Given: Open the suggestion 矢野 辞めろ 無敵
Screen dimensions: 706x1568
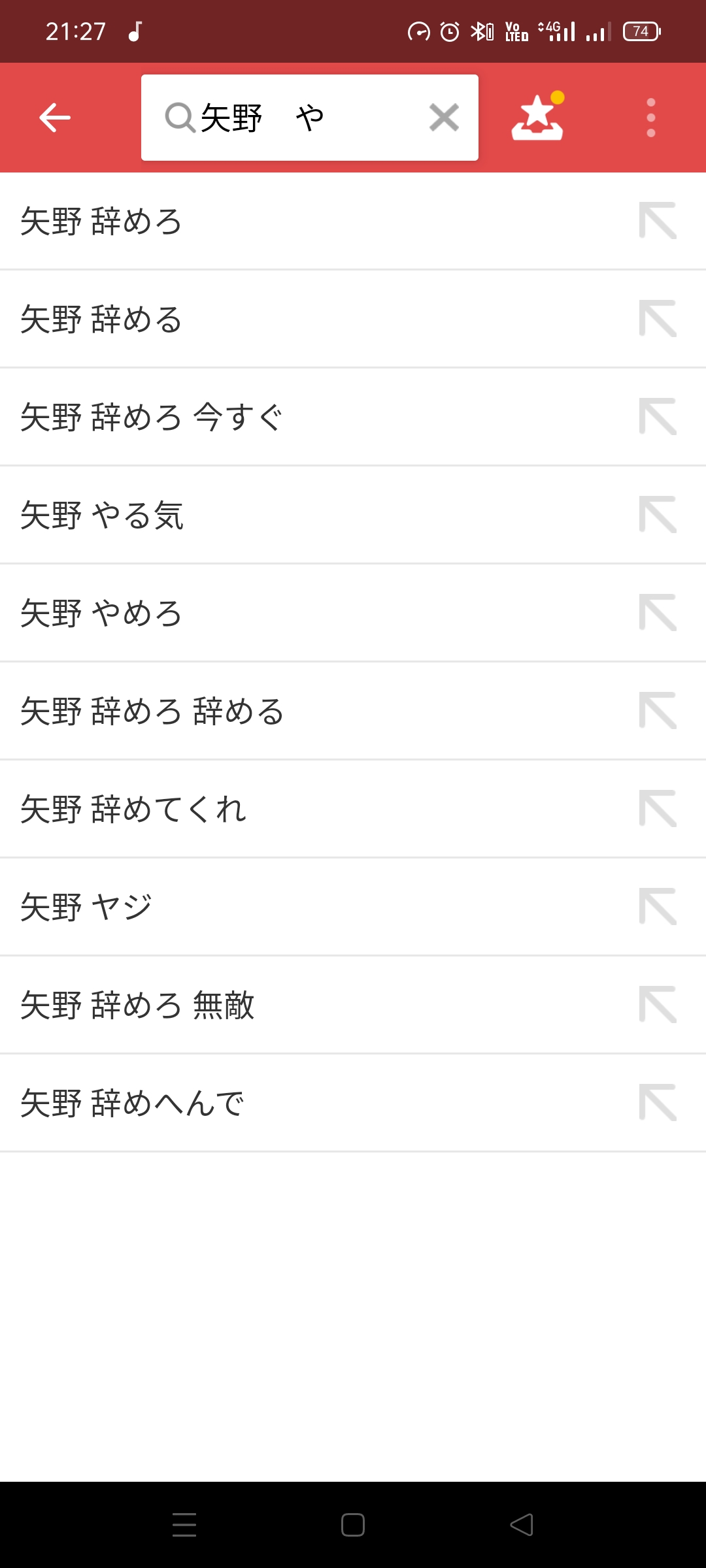Looking at the screenshot, I should (353, 1005).
